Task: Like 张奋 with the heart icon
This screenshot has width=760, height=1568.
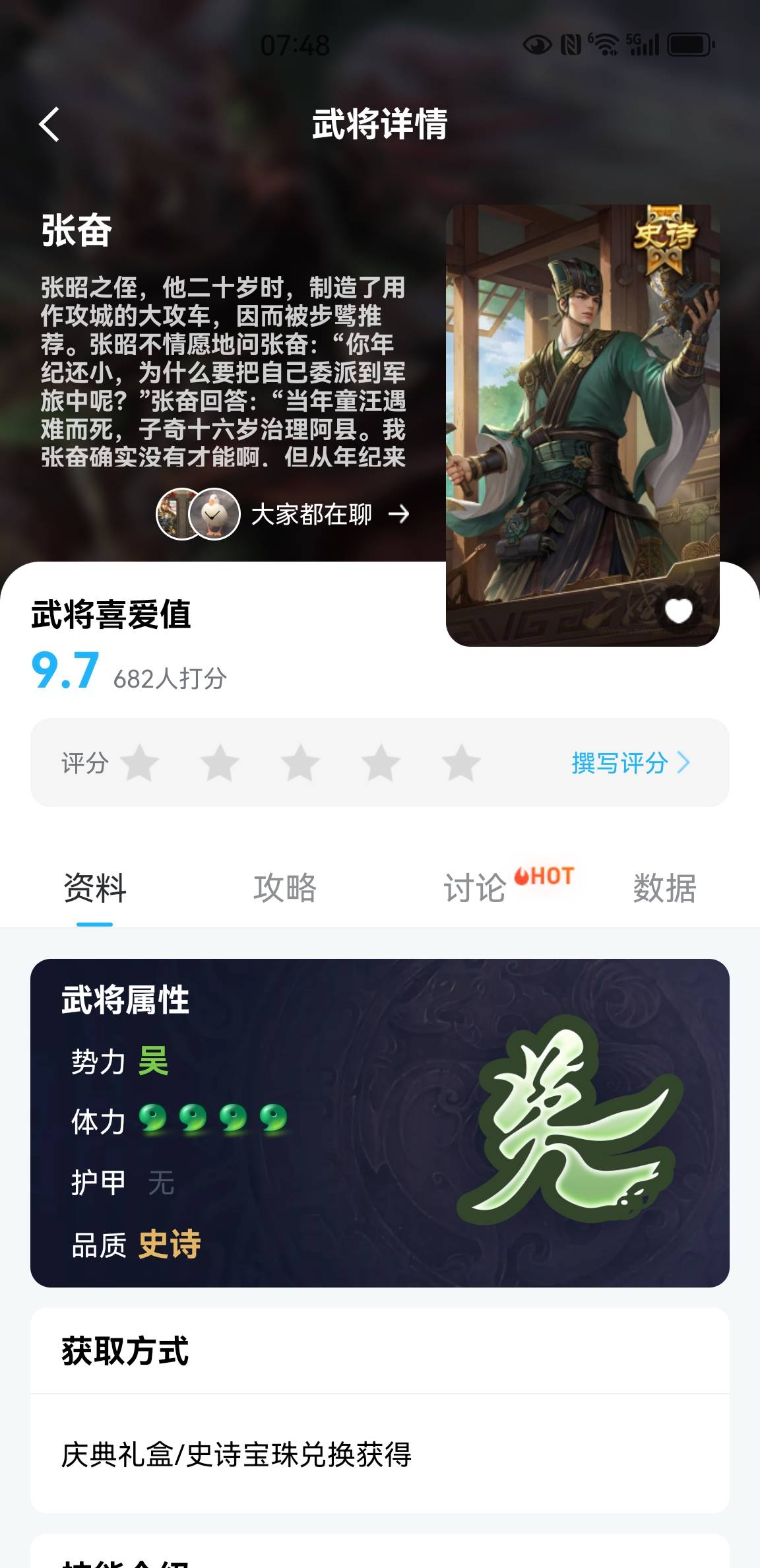Action: pos(678,610)
